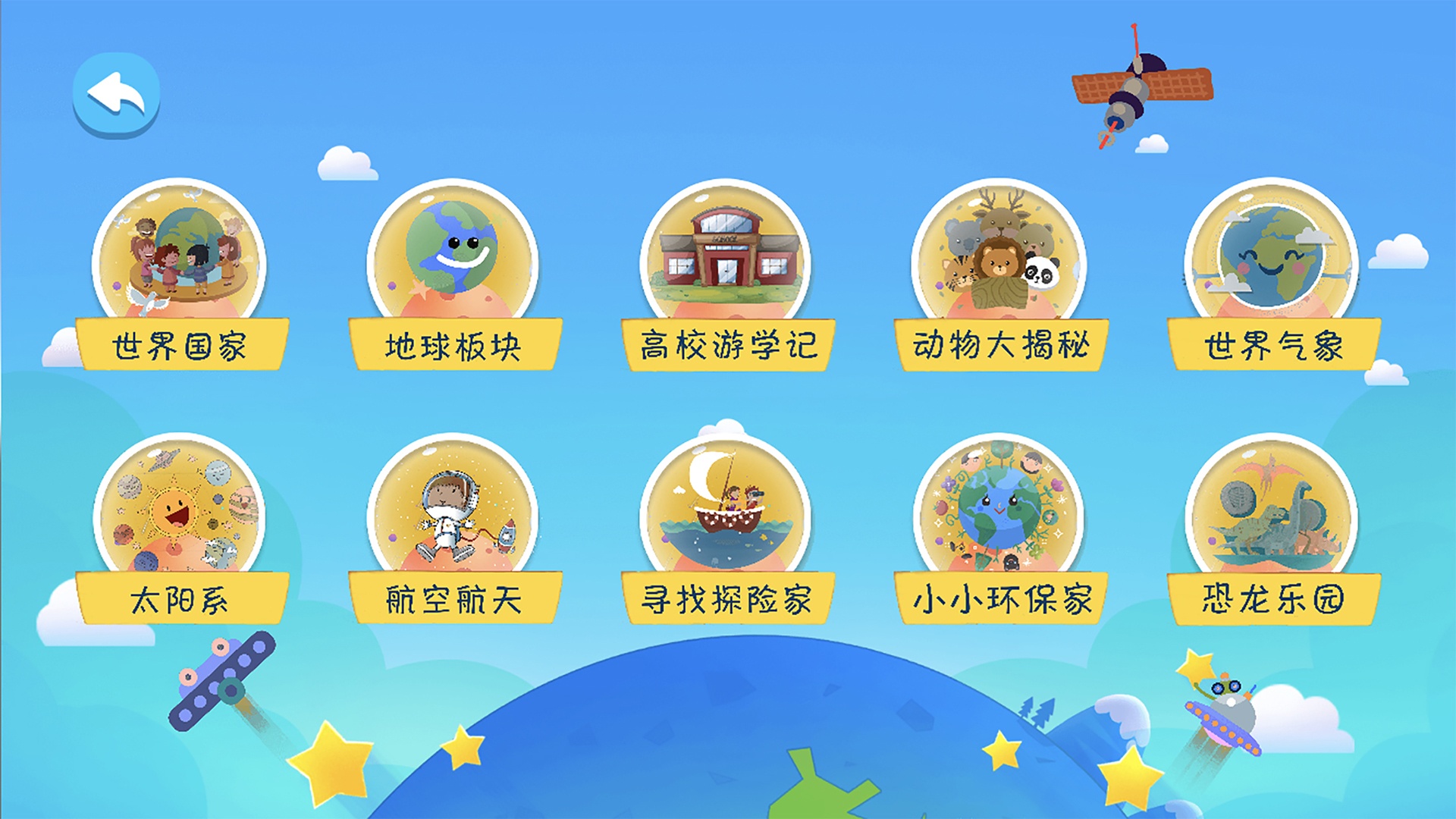Go back with the arrow button
The height and width of the screenshot is (819, 1456).
pos(116,95)
